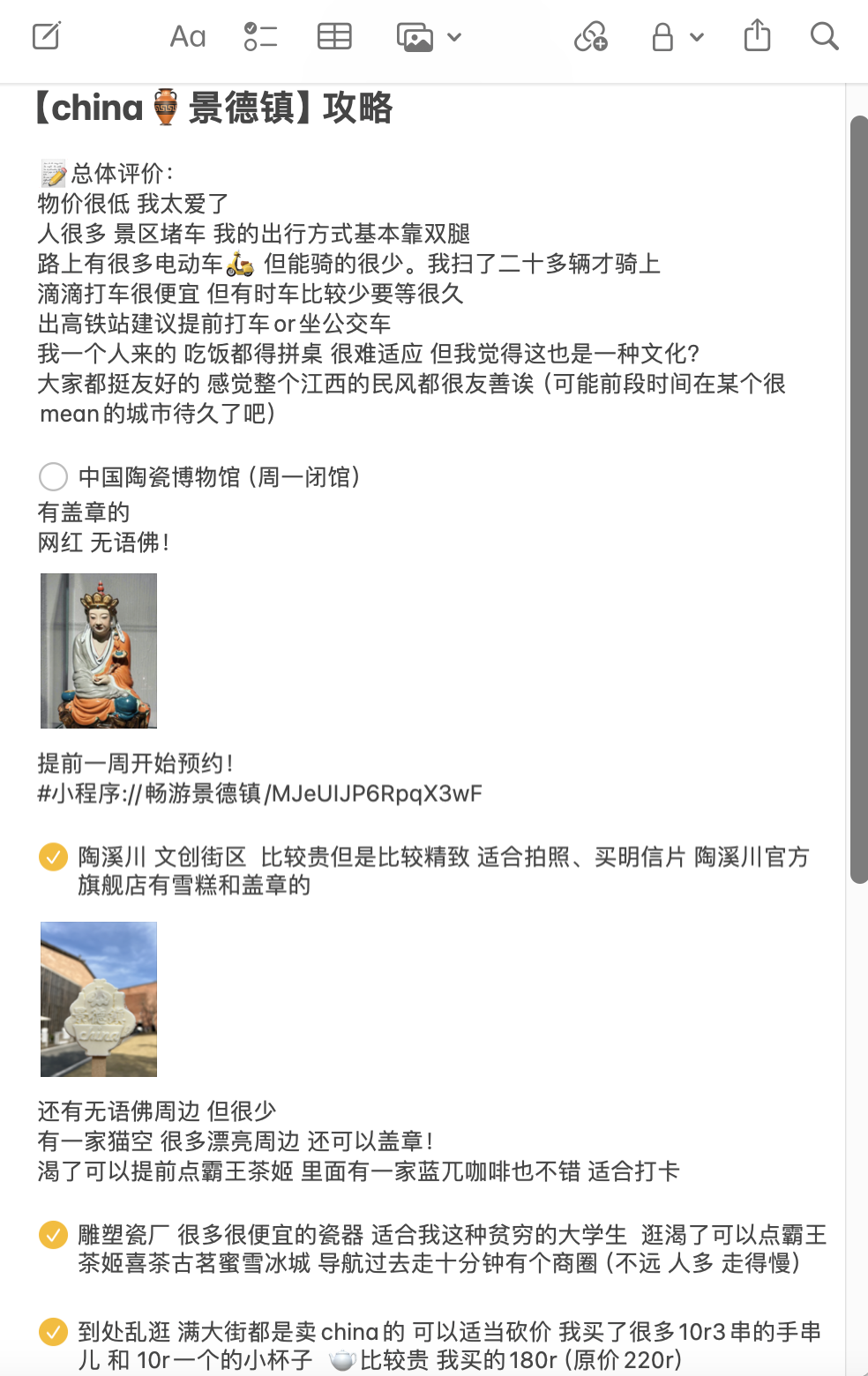This screenshot has height=1376, width=868.
Task: Open the 陶溪川 ice cream photo
Action: click(99, 999)
